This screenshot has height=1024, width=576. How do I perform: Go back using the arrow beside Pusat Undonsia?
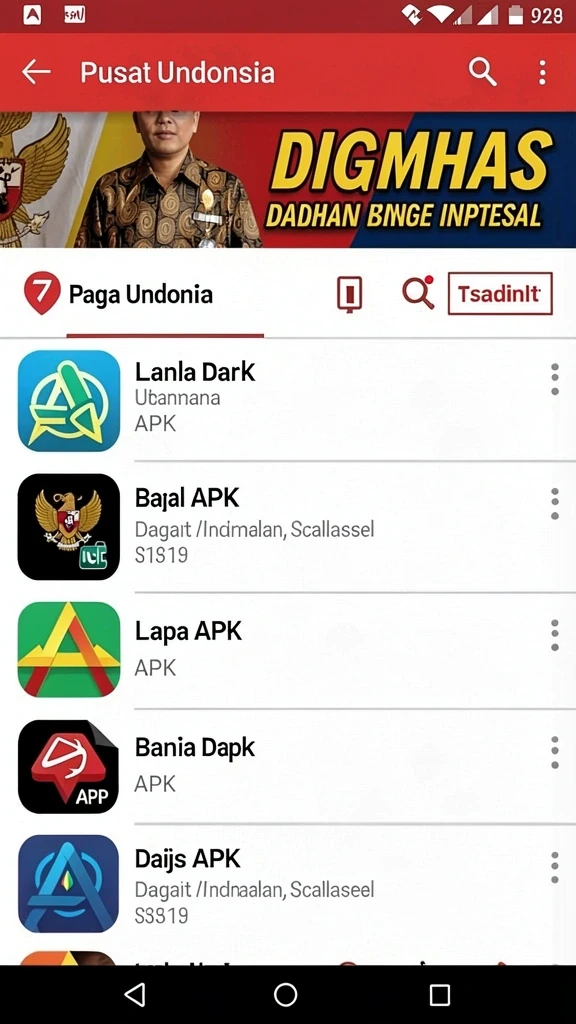pos(36,72)
